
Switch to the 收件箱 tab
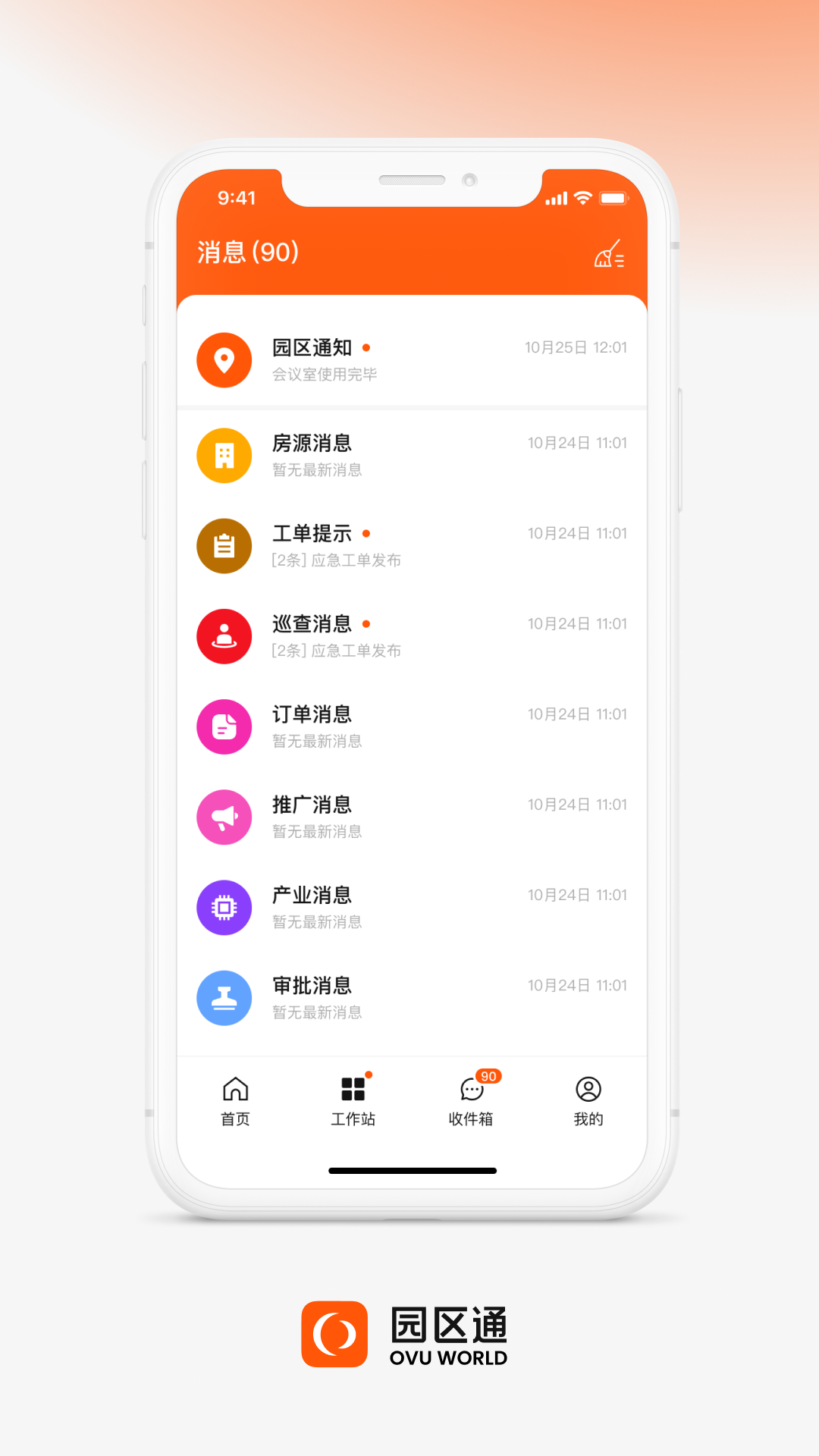(471, 1101)
